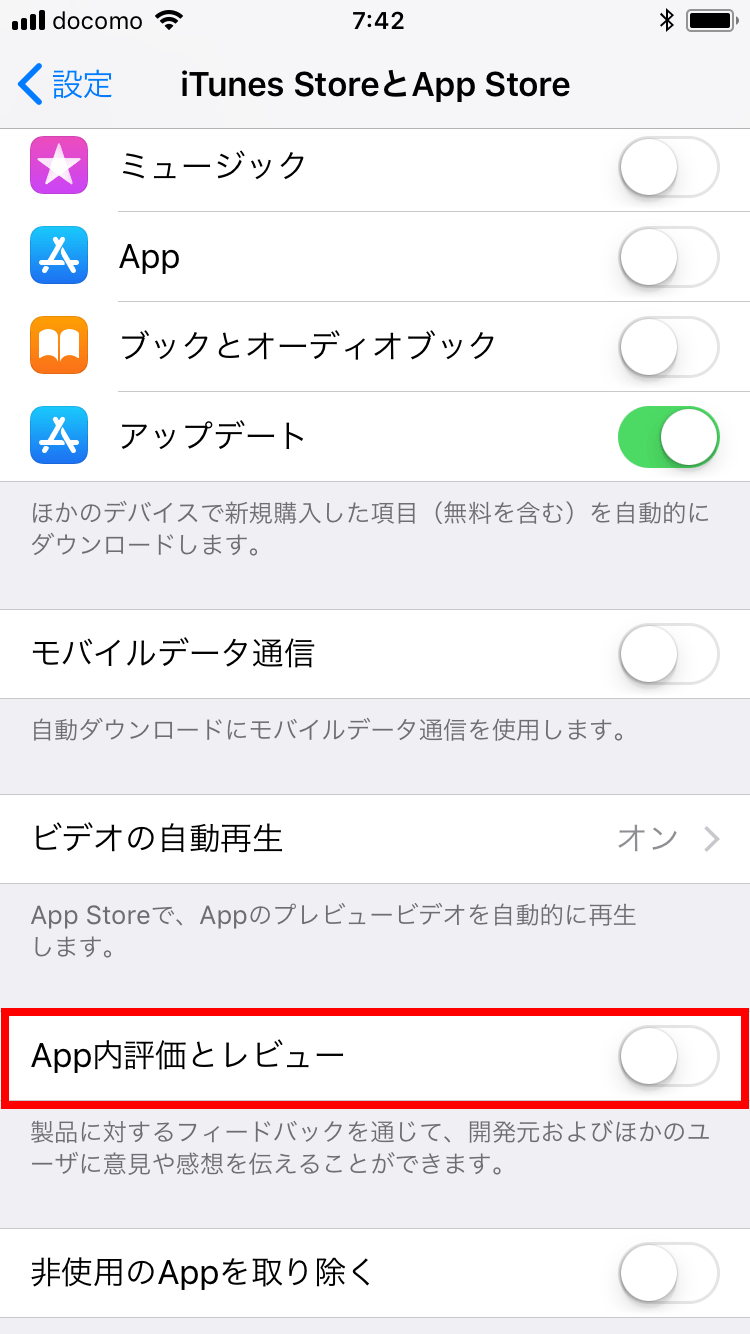
Task: Open ビデオの自動再生 settings
Action: 375,839
